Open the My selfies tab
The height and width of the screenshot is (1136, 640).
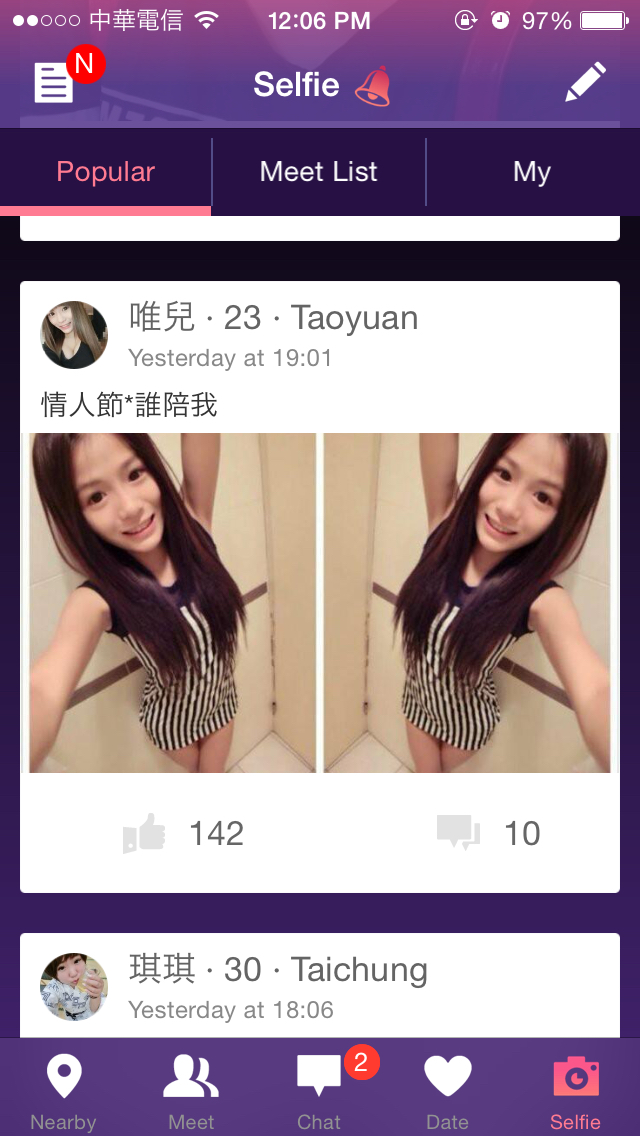532,172
